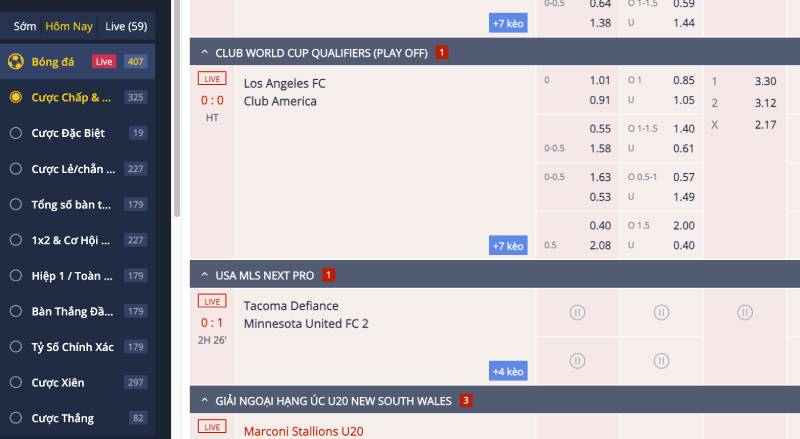Open the Marconi Stallions U20 match
800x439 pixels.
pos(303,431)
